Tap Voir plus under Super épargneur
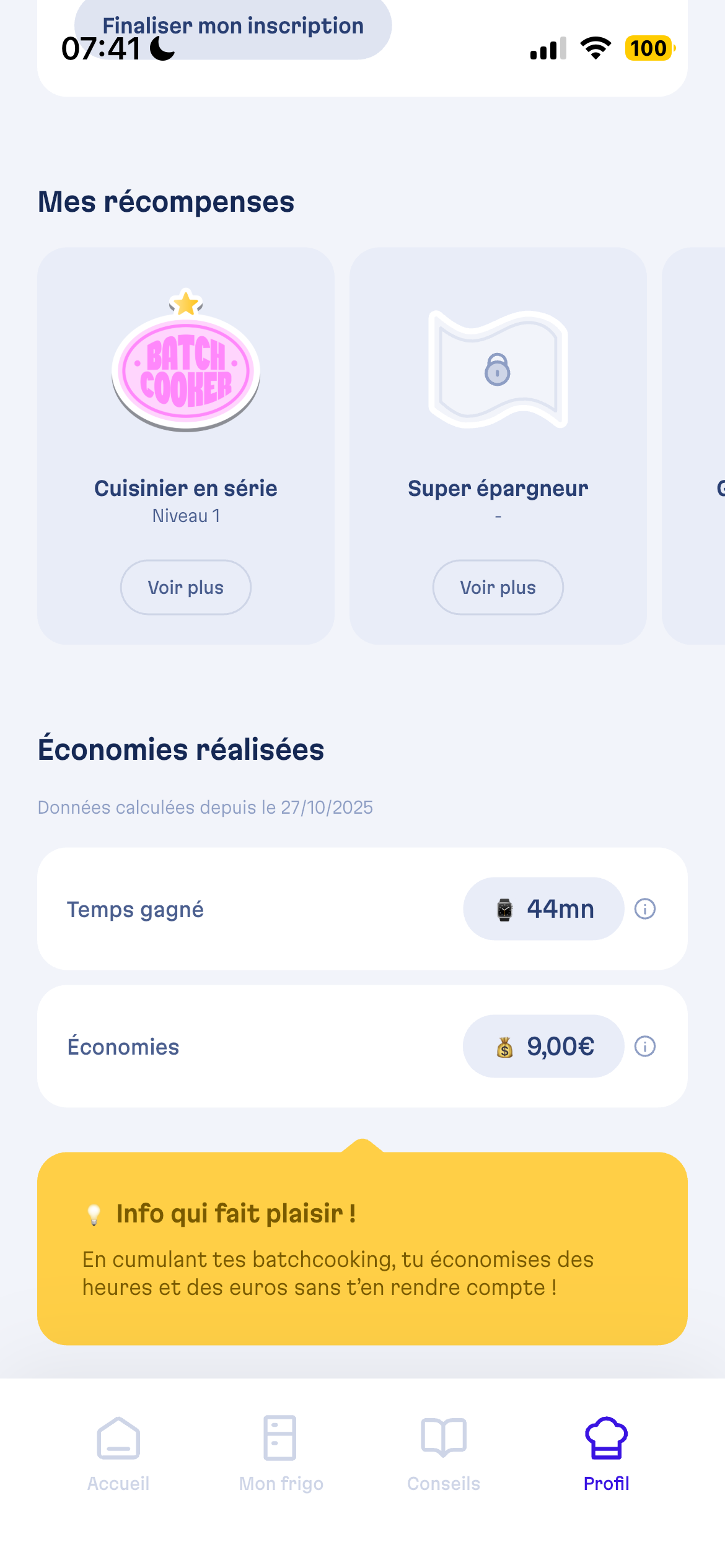Viewport: 725px width, 1568px height. pos(498,587)
